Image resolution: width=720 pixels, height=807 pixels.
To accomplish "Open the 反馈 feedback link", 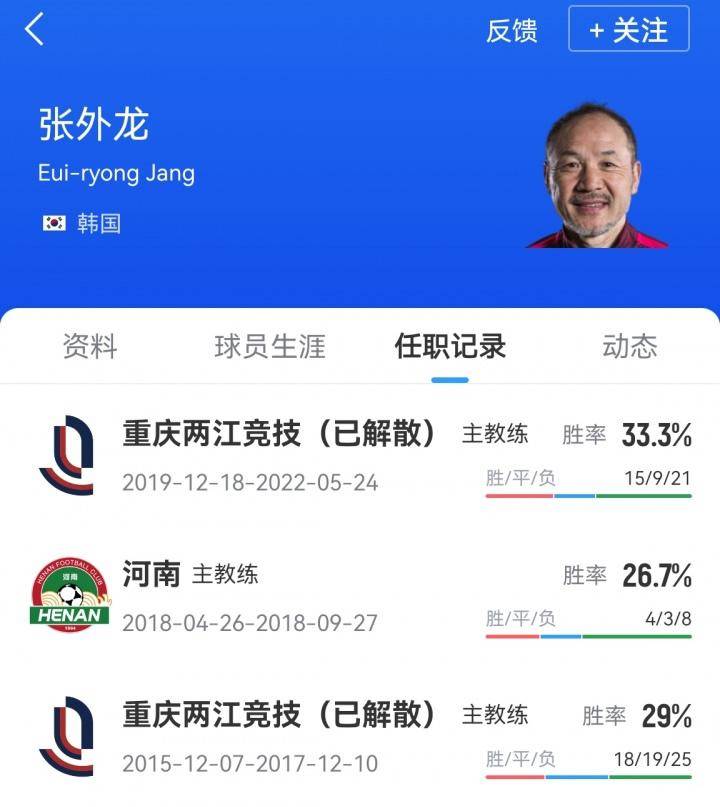I will pos(511,30).
